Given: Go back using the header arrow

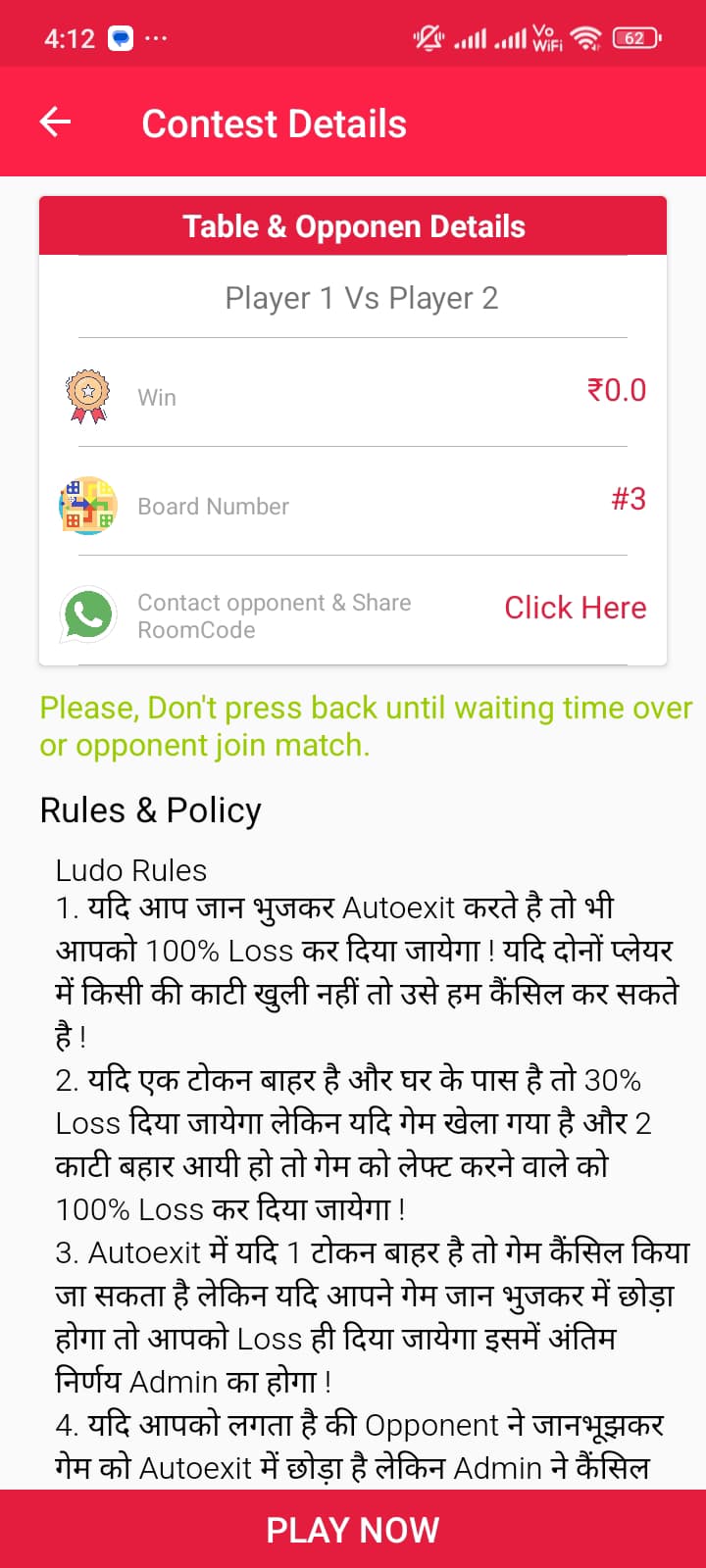Looking at the screenshot, I should click(x=56, y=122).
